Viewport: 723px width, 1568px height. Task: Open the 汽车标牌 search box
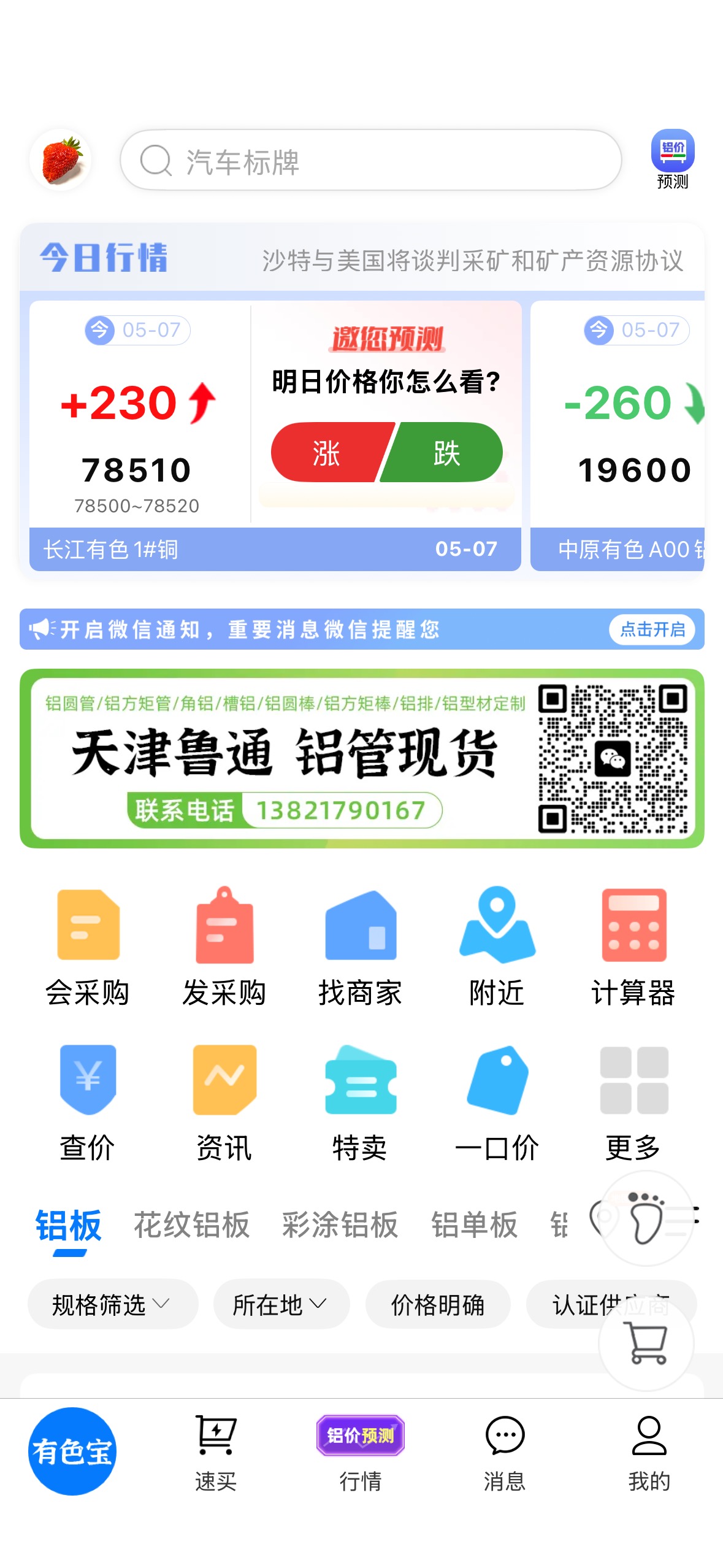pyautogui.click(x=370, y=161)
